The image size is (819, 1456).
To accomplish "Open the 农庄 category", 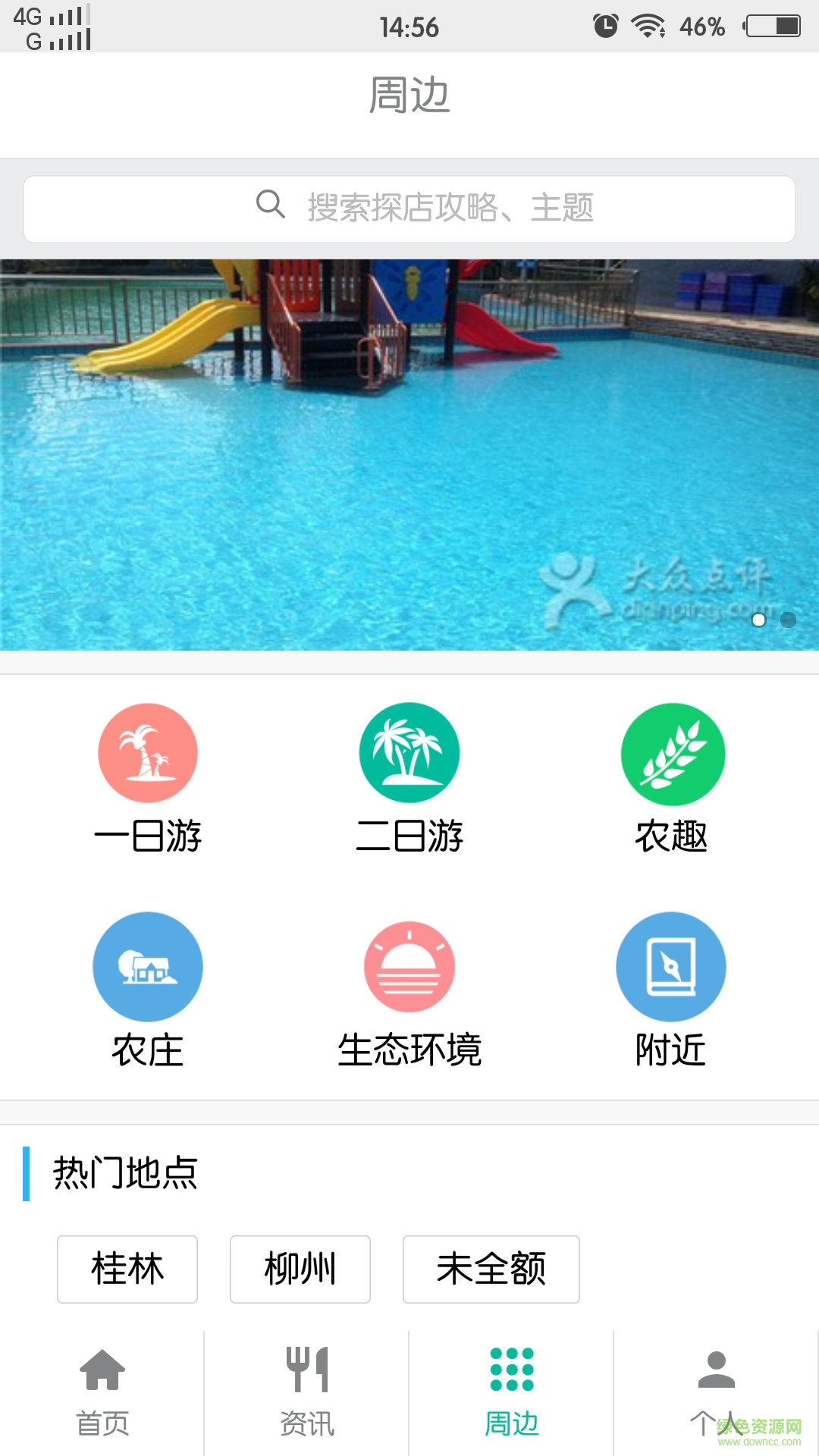I will [148, 990].
